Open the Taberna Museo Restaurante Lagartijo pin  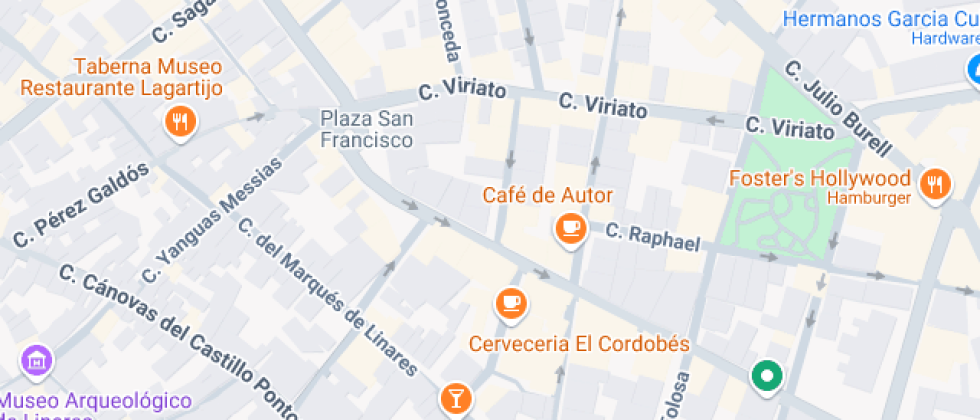click(x=181, y=122)
